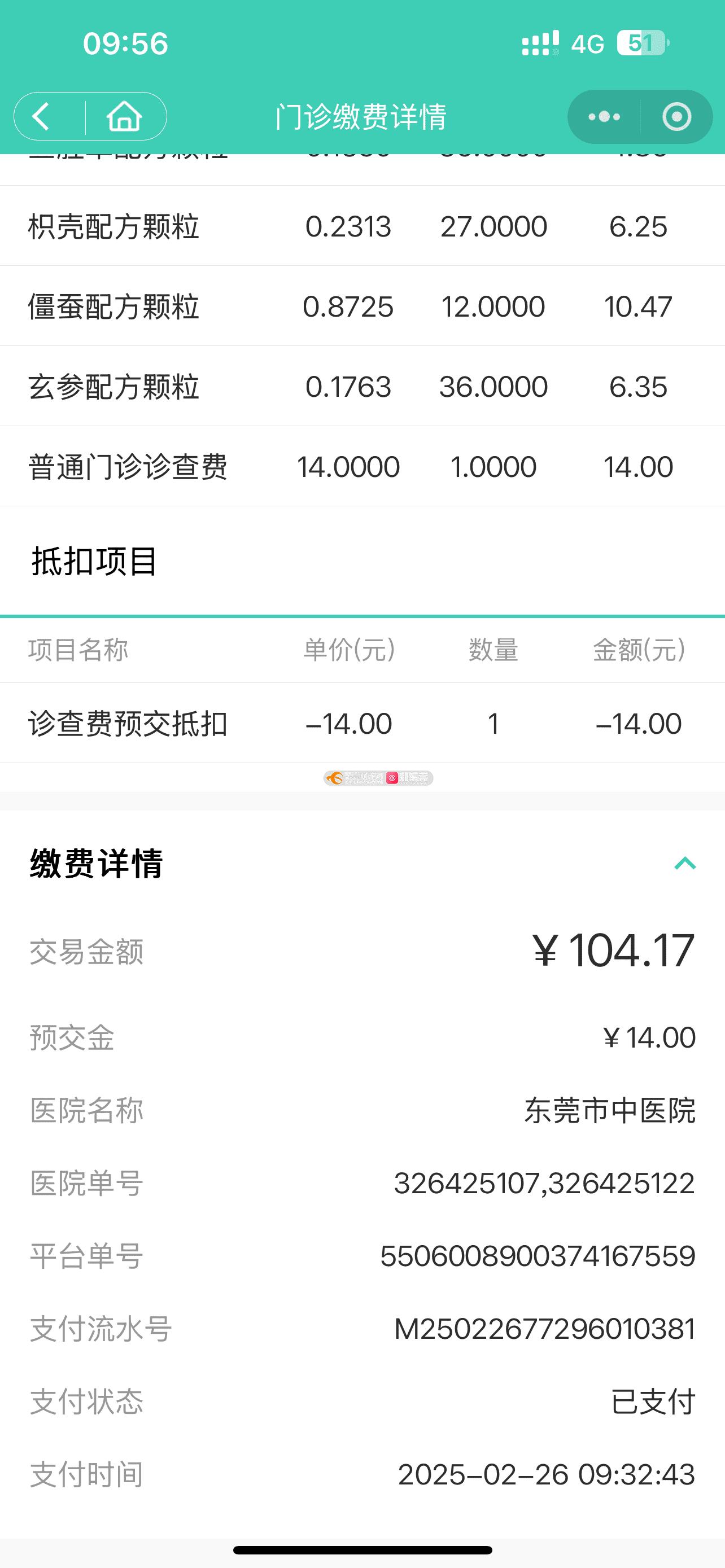Close the mini program with the circle button

[676, 116]
